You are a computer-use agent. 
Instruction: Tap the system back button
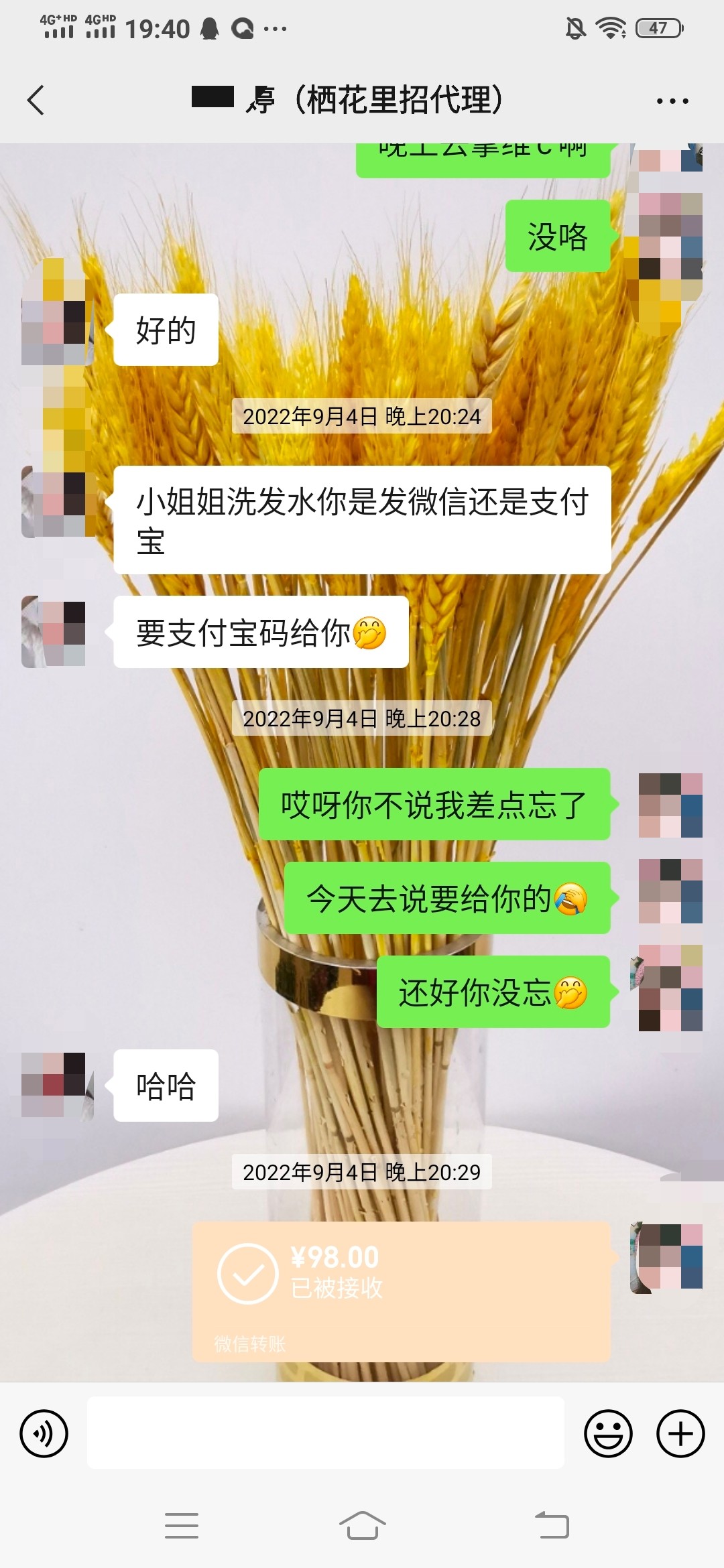(552, 1526)
